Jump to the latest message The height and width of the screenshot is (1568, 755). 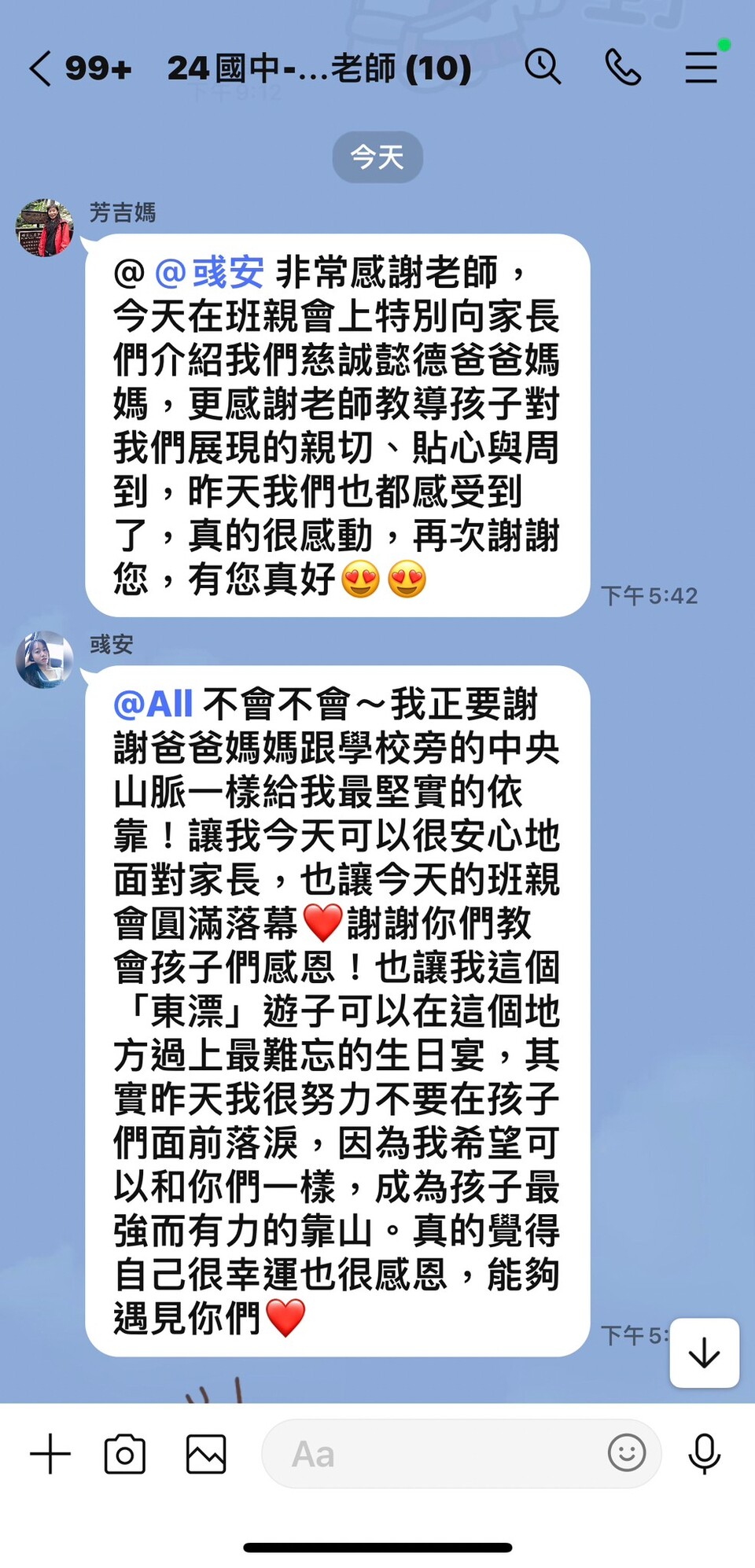click(x=704, y=1353)
